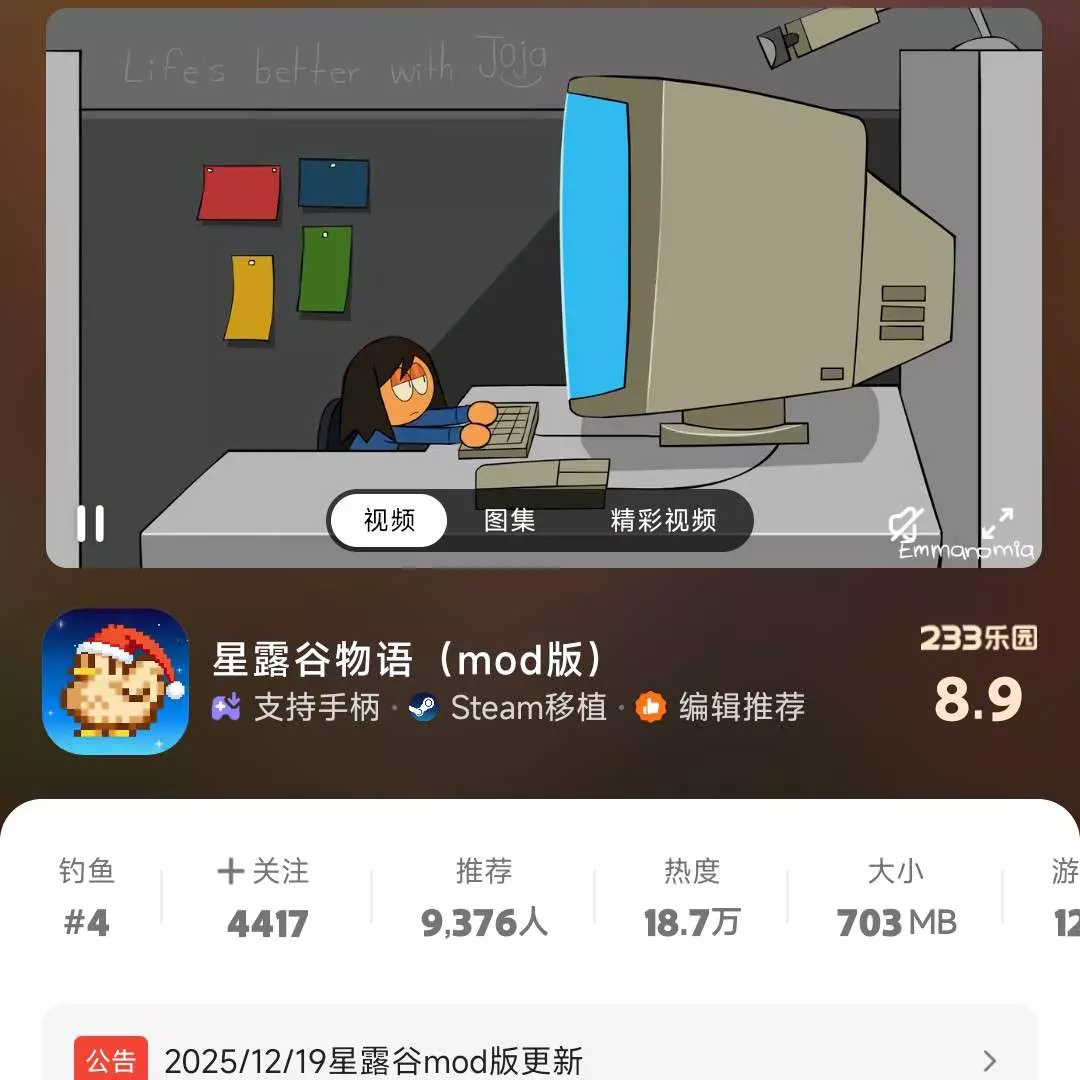Open the 2025/12/19 update announcement

coord(540,1060)
